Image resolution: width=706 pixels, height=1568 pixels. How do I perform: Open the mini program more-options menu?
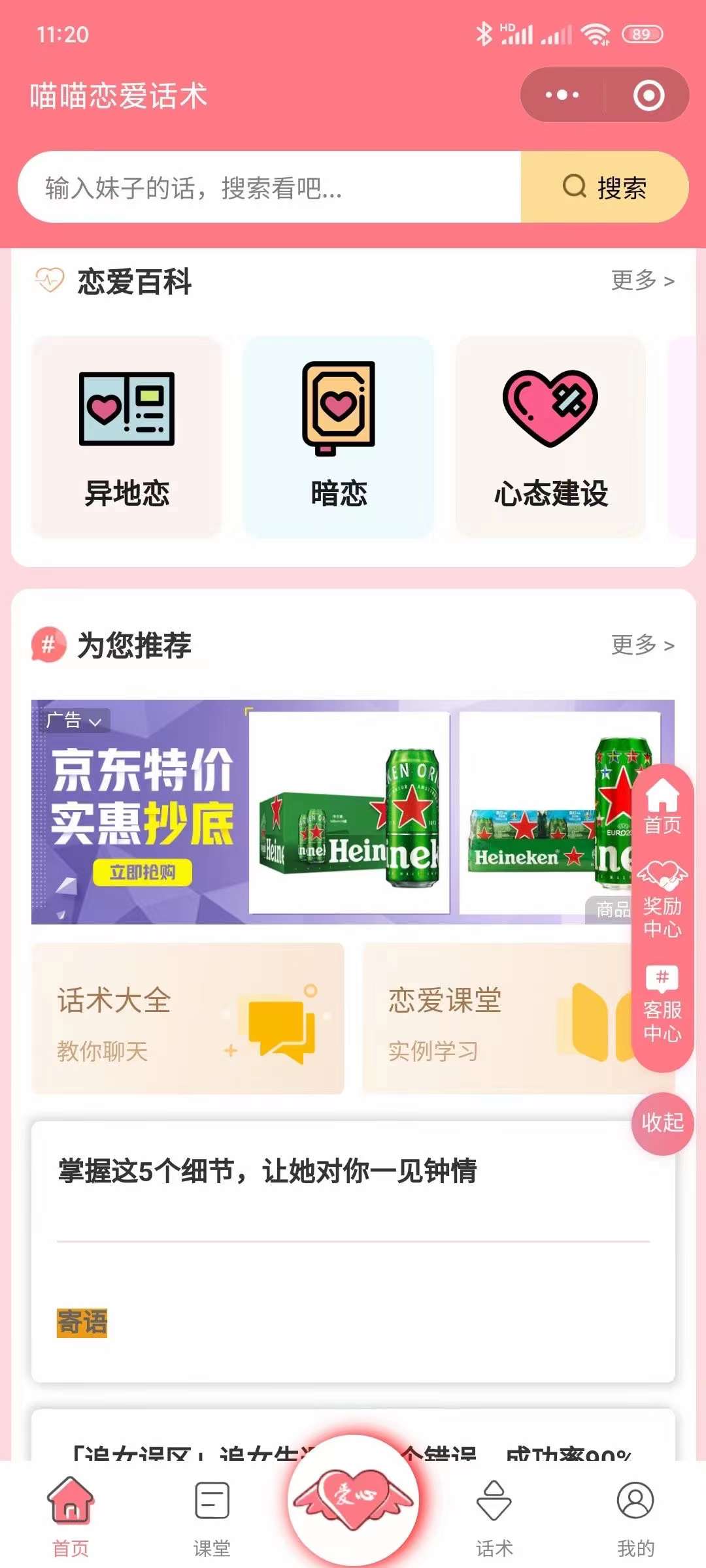(x=562, y=95)
